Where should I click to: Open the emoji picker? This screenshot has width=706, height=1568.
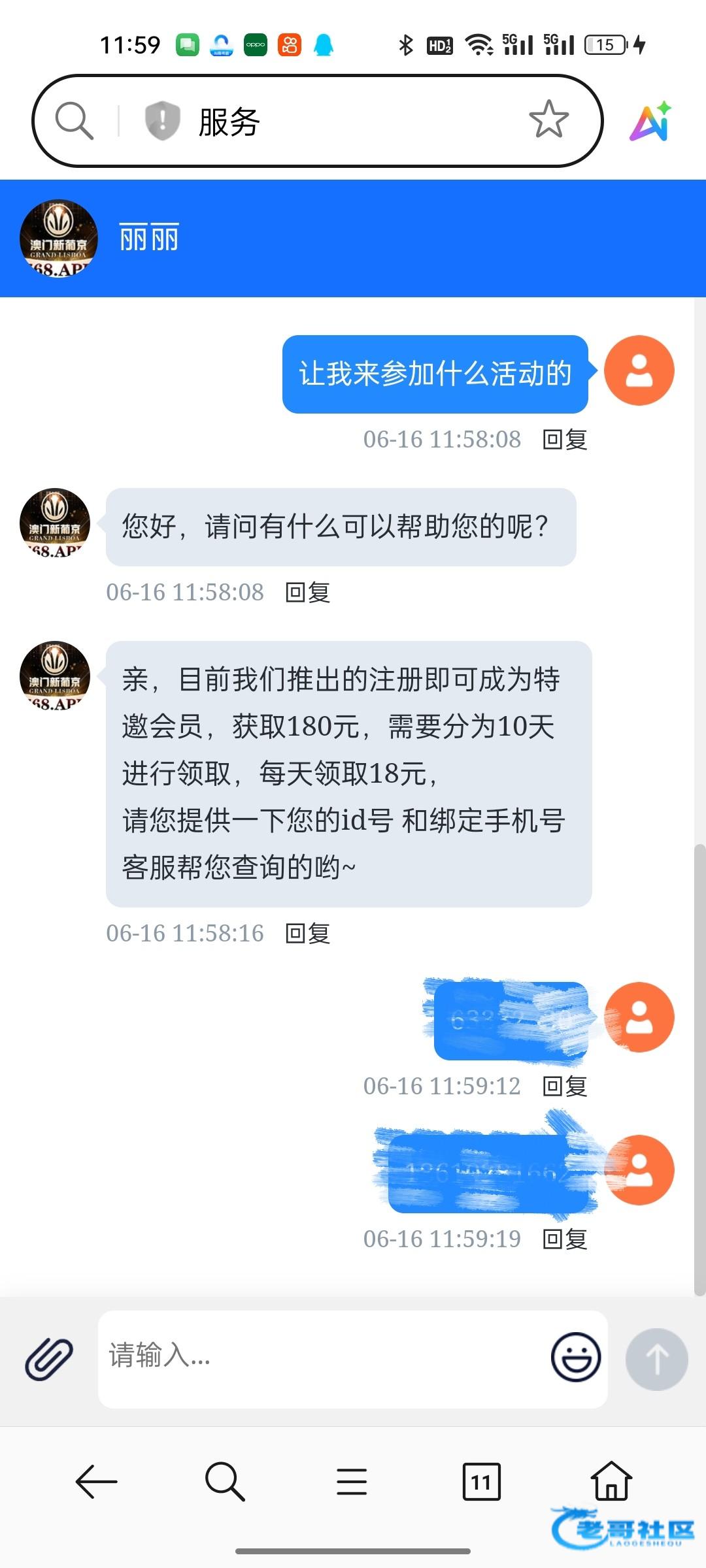(x=575, y=1358)
